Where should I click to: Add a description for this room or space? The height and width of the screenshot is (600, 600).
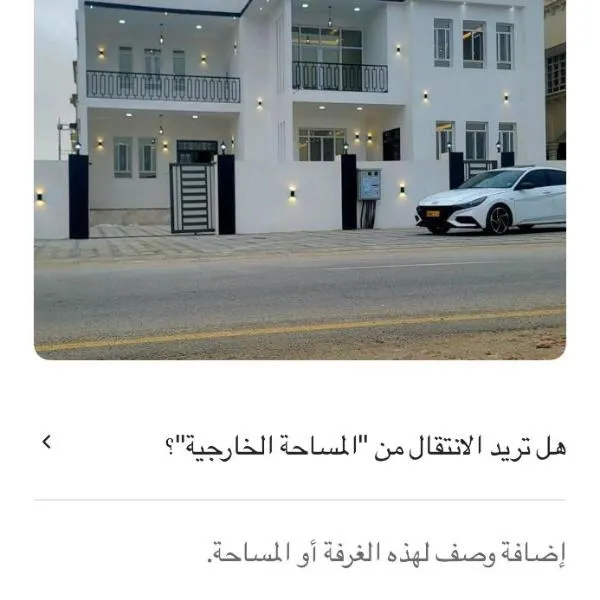tap(385, 552)
